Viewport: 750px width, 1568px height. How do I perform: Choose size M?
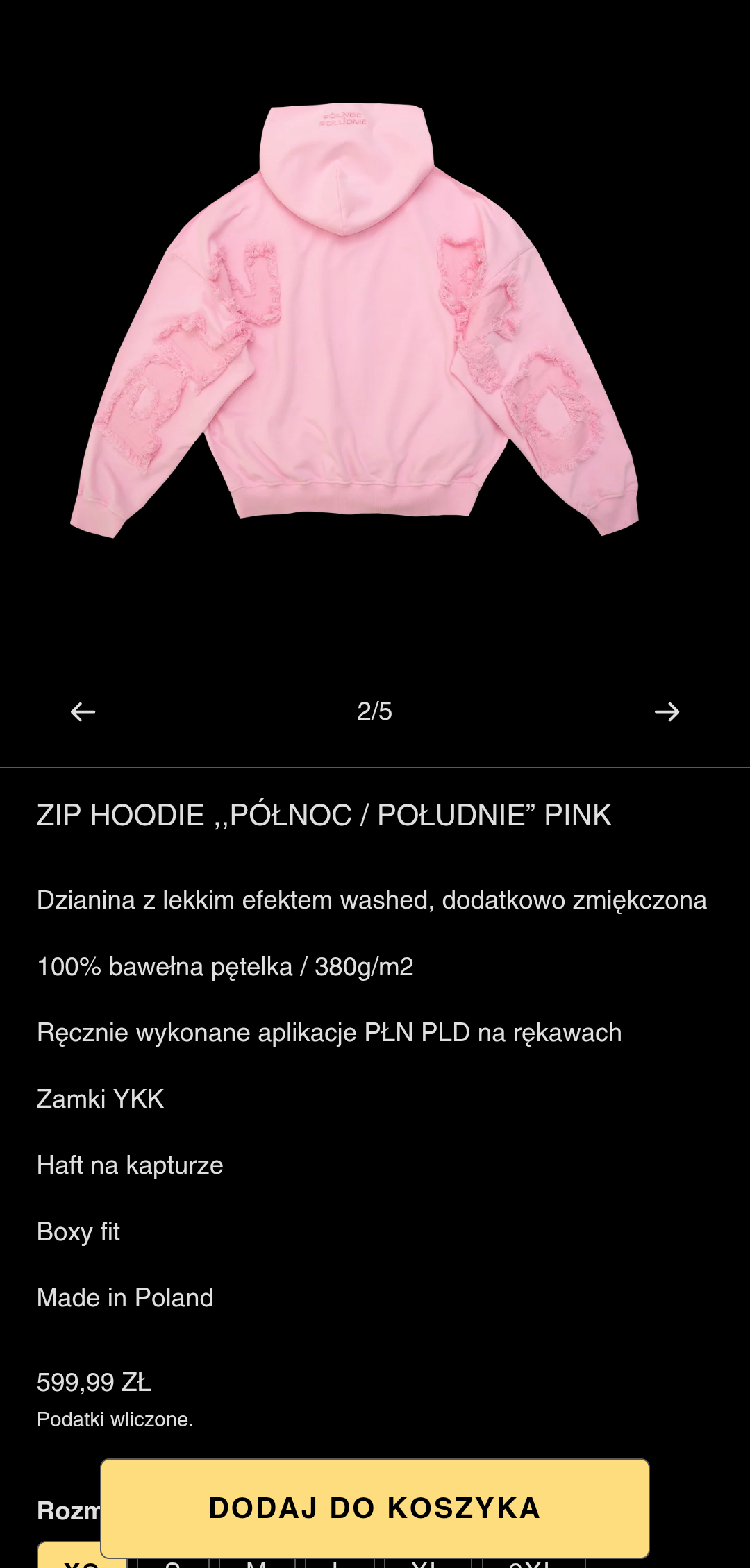coord(257,1564)
